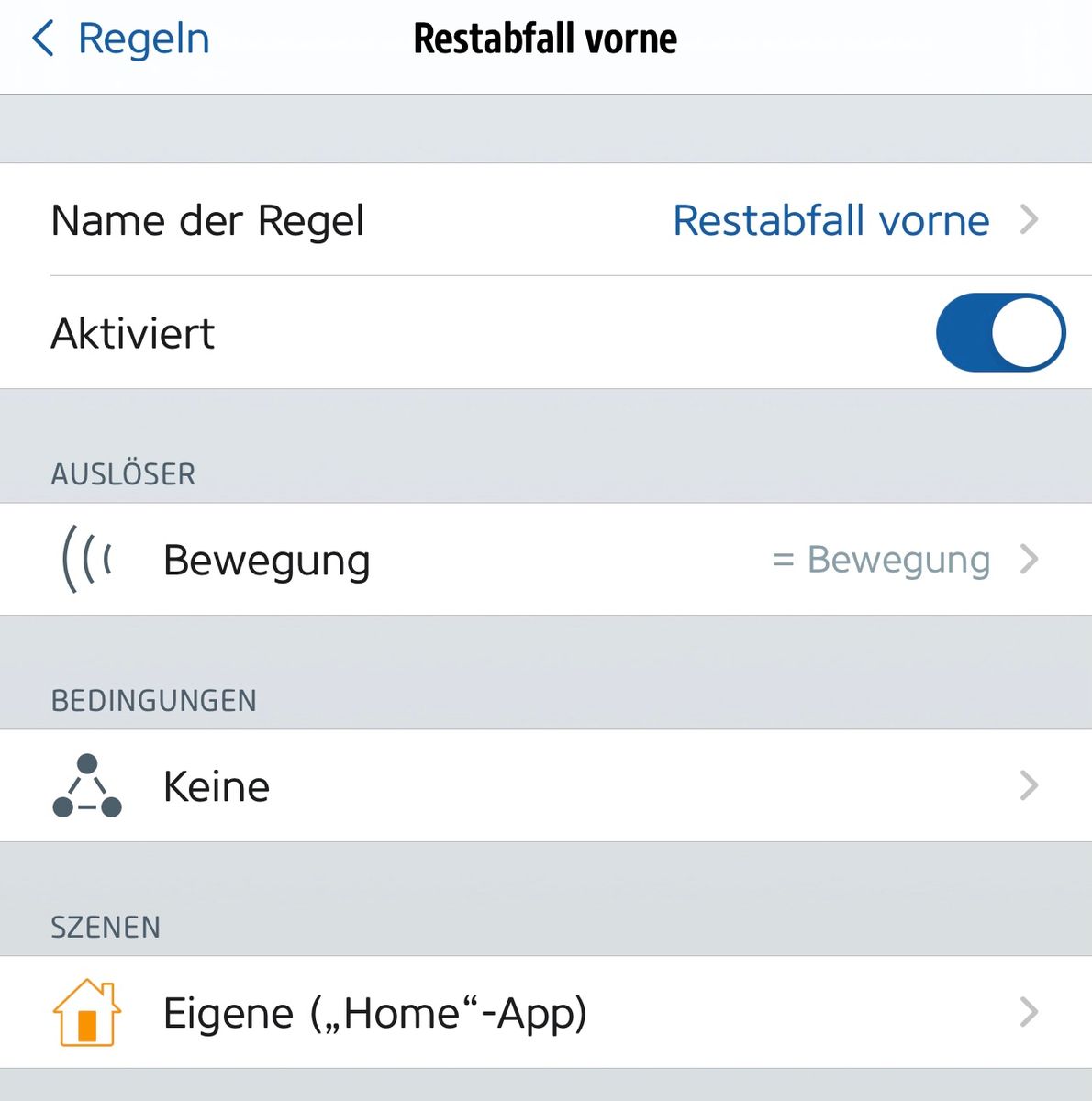This screenshot has height=1101, width=1092.
Task: Open the Bewegung trigger row
Action: click(x=545, y=560)
